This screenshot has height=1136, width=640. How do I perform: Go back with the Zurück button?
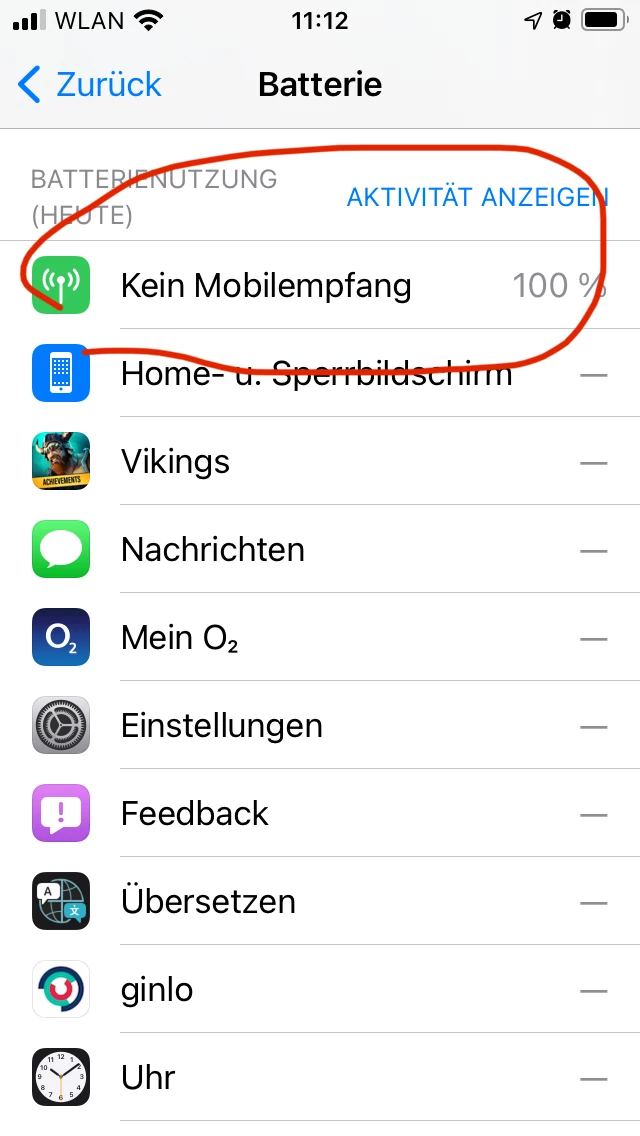[x=90, y=85]
